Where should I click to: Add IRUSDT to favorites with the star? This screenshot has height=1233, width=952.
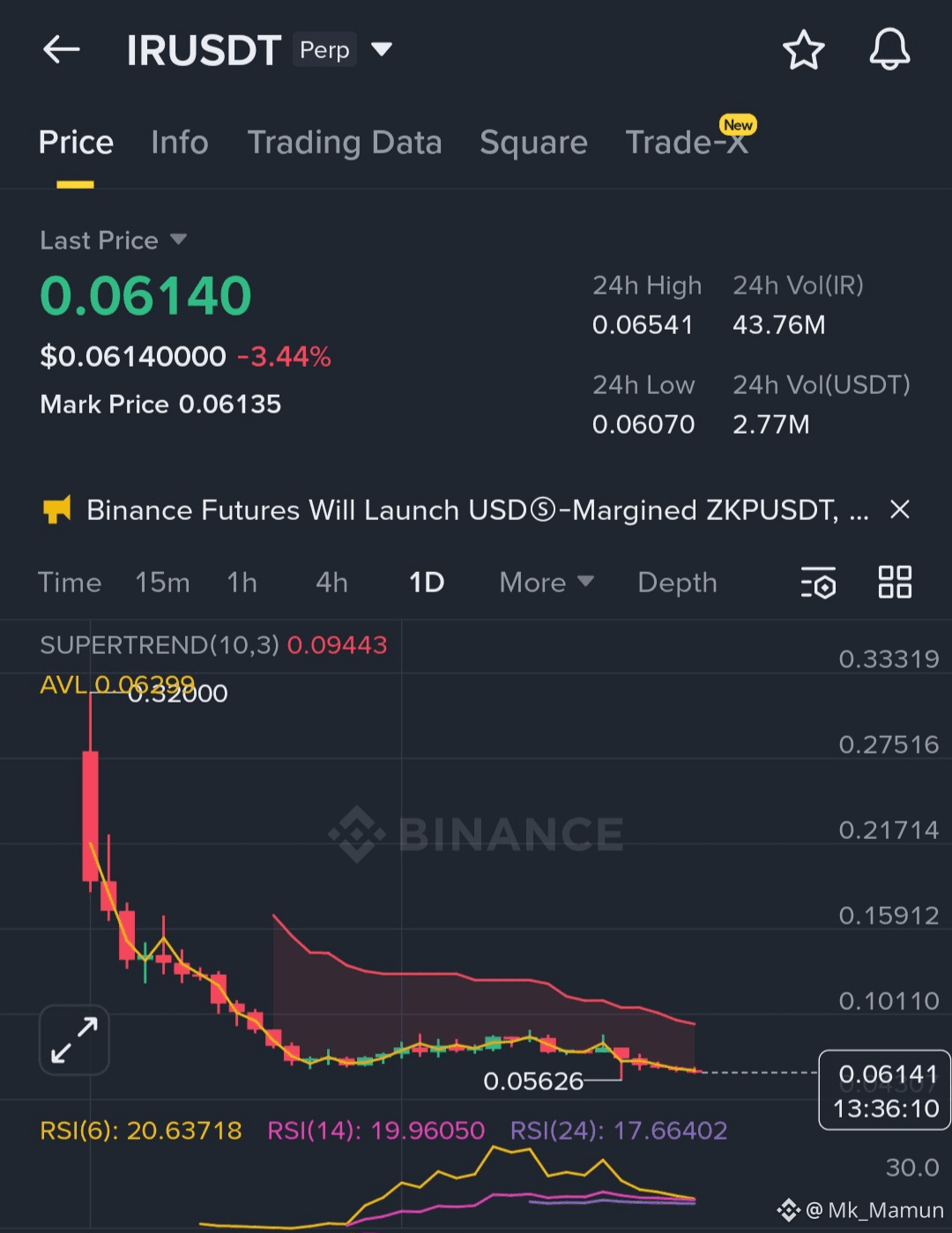(x=803, y=50)
